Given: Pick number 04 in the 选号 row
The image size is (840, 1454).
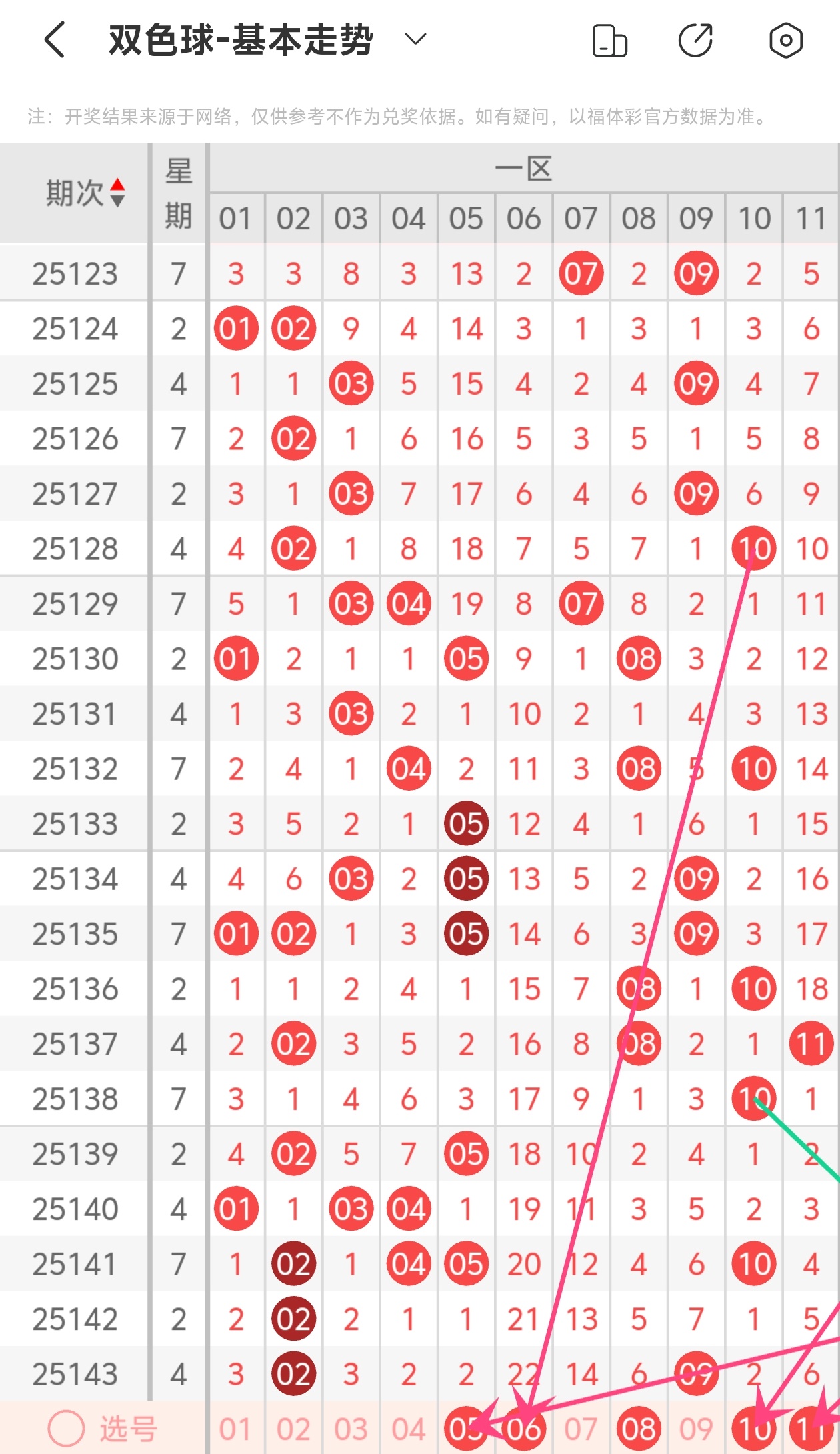Looking at the screenshot, I should point(408,1429).
